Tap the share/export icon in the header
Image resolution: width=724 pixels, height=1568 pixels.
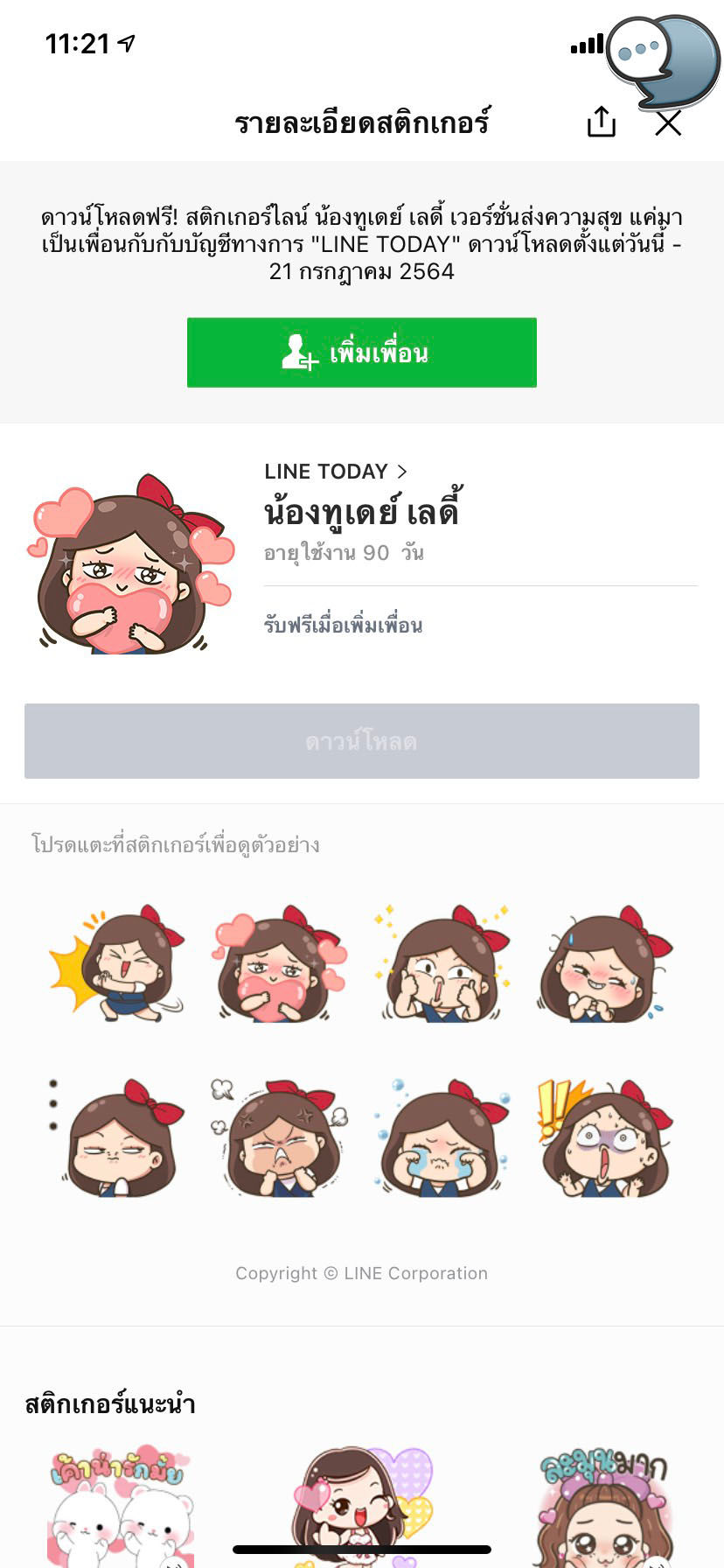click(601, 122)
